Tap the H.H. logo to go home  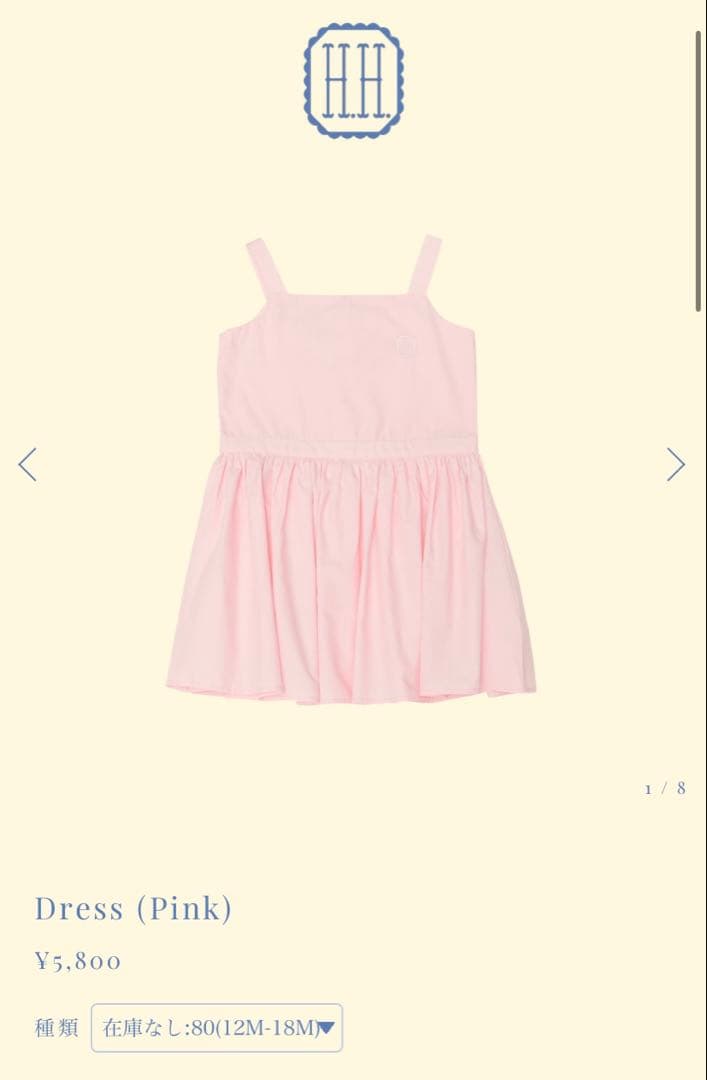[x=354, y=80]
